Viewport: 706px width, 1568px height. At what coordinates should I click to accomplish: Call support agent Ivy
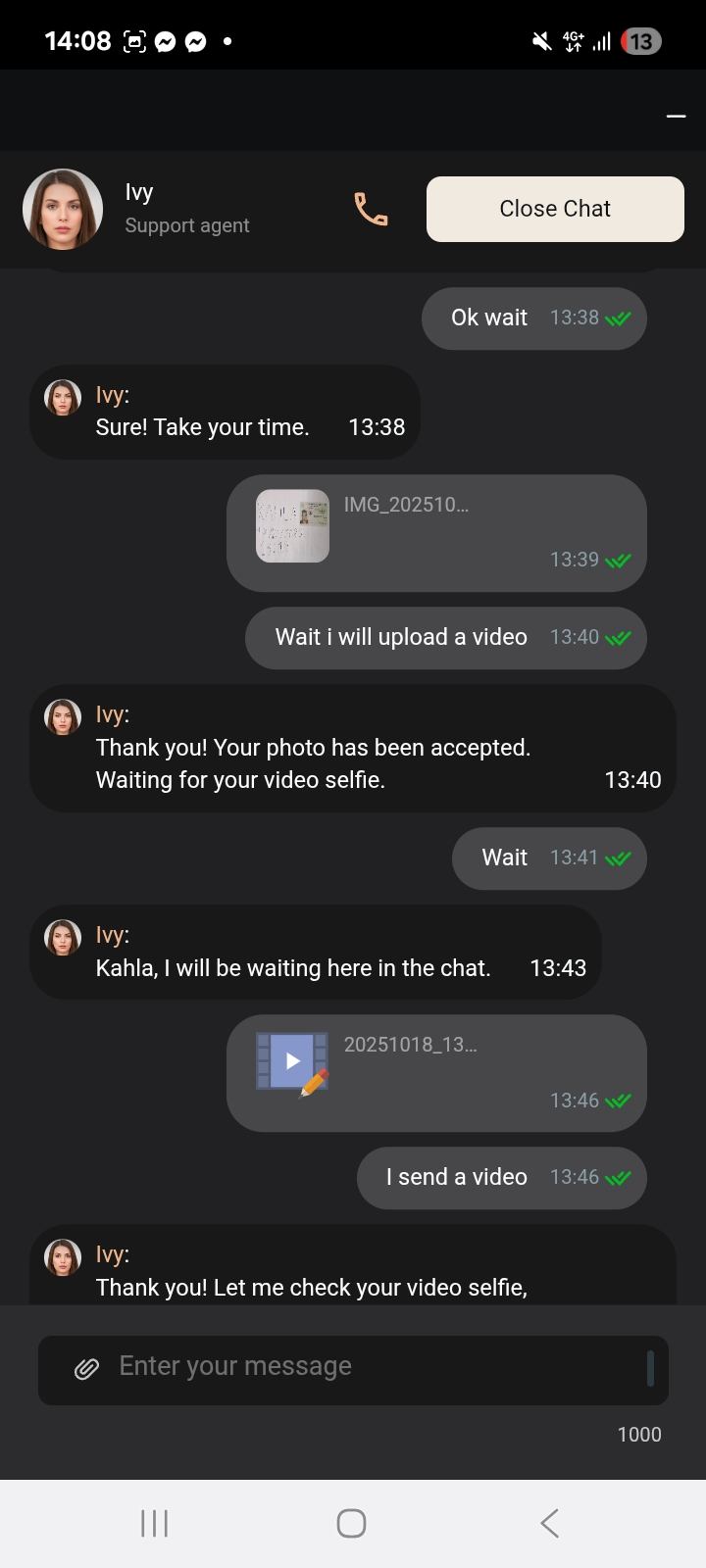click(371, 209)
